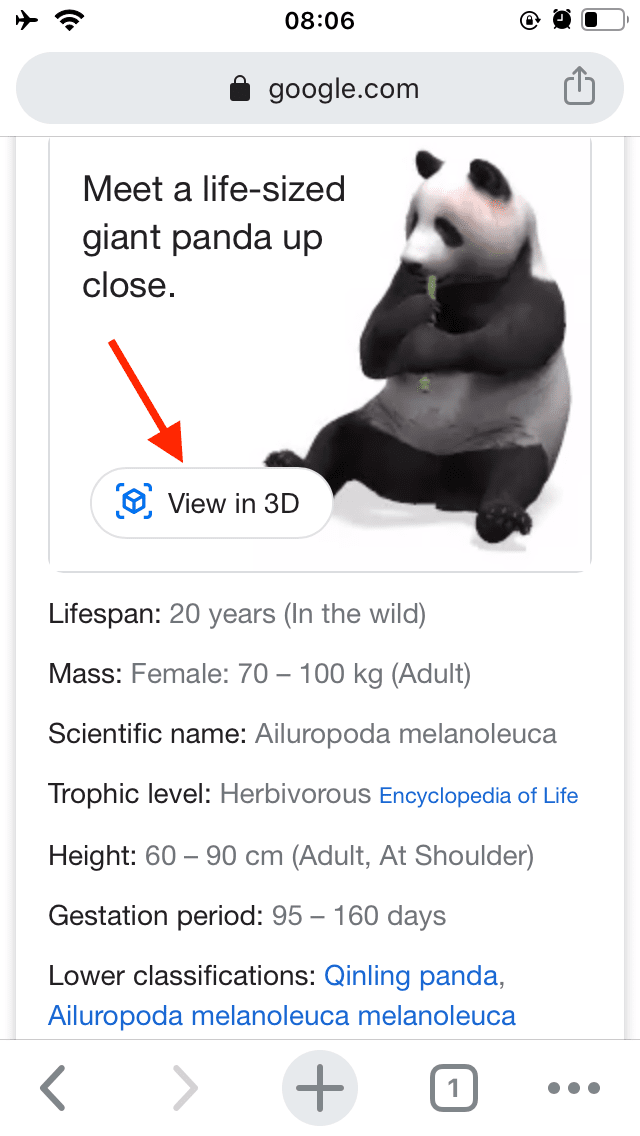The image size is (640, 1136).
Task: Open the browser's three-dot menu
Action: [x=574, y=1087]
